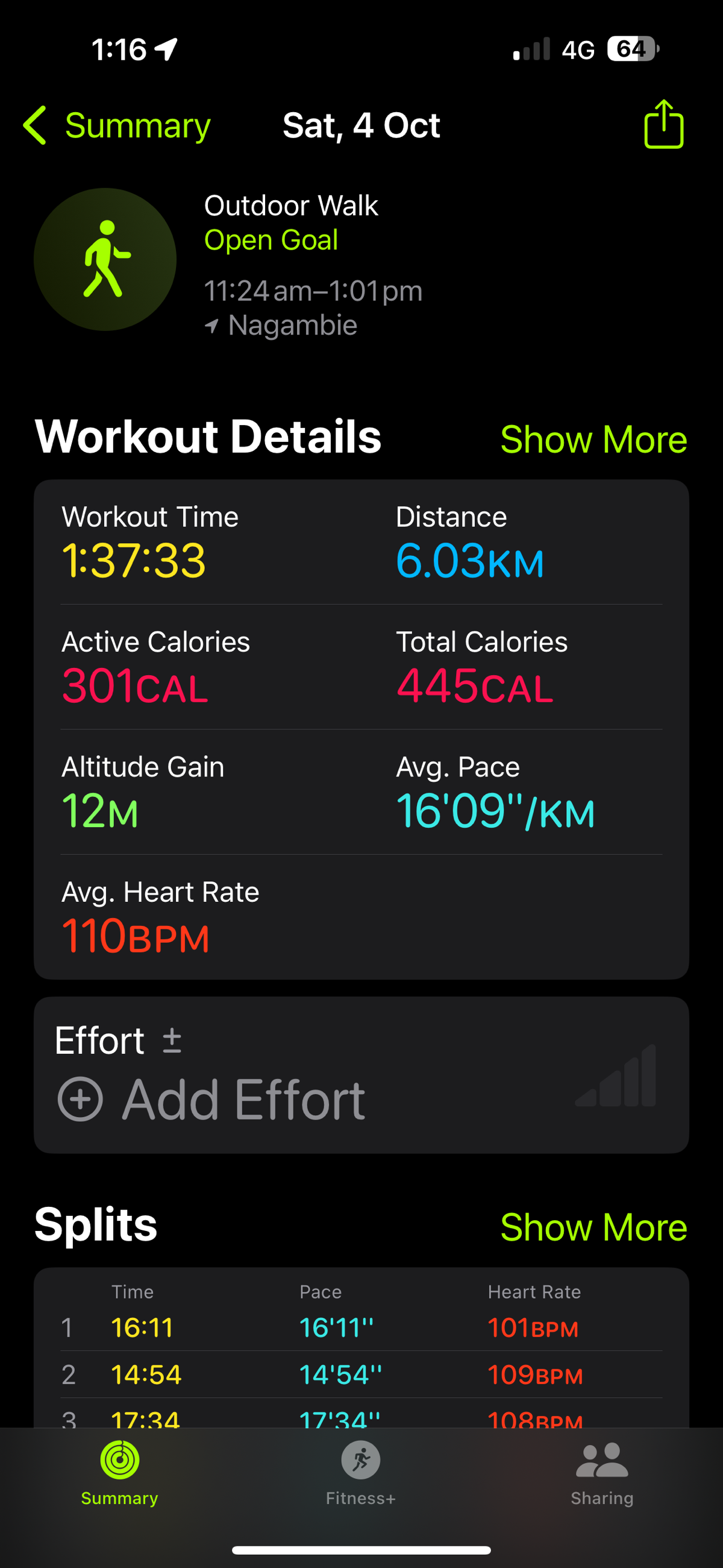The image size is (723, 1568).
Task: Open the Sharing tab
Action: click(x=601, y=1472)
